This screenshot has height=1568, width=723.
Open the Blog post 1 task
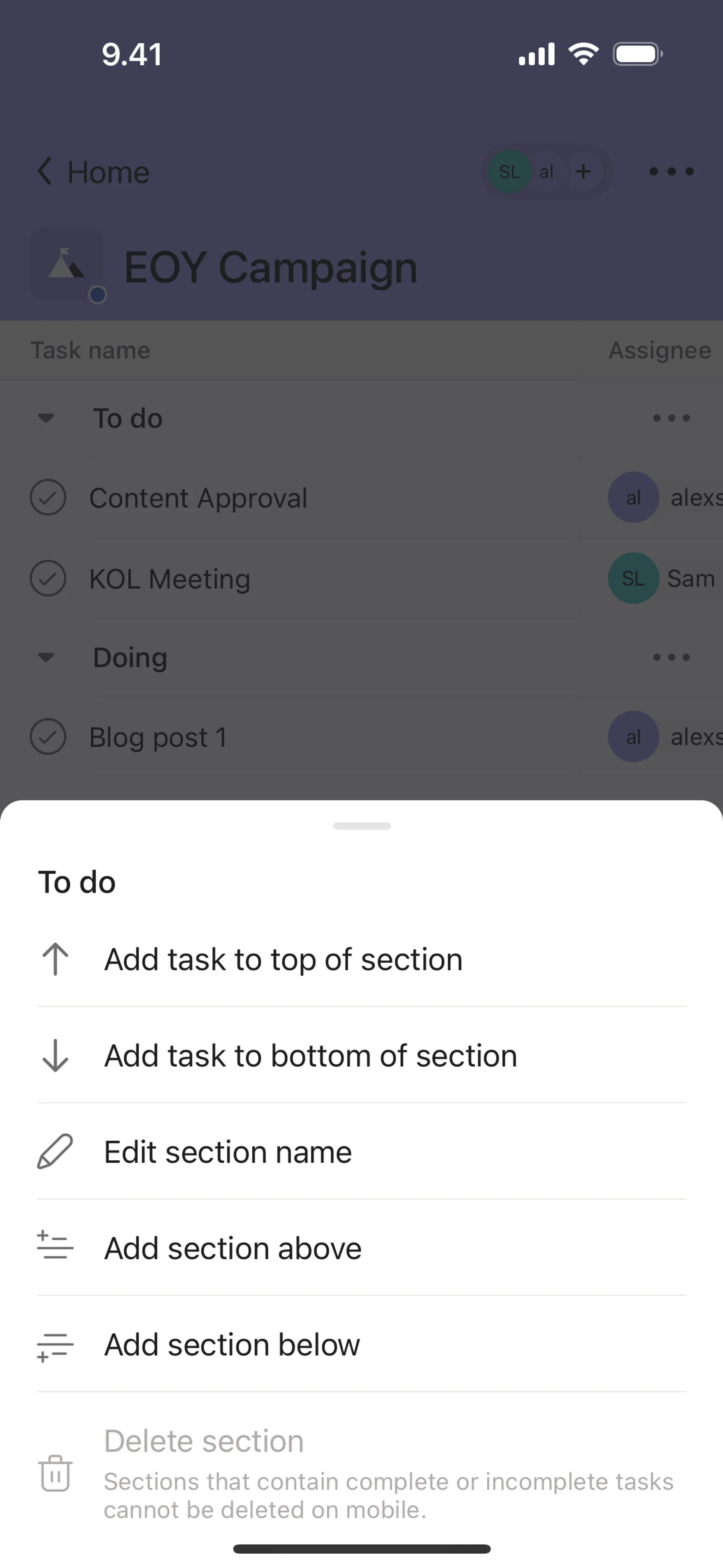click(x=158, y=737)
